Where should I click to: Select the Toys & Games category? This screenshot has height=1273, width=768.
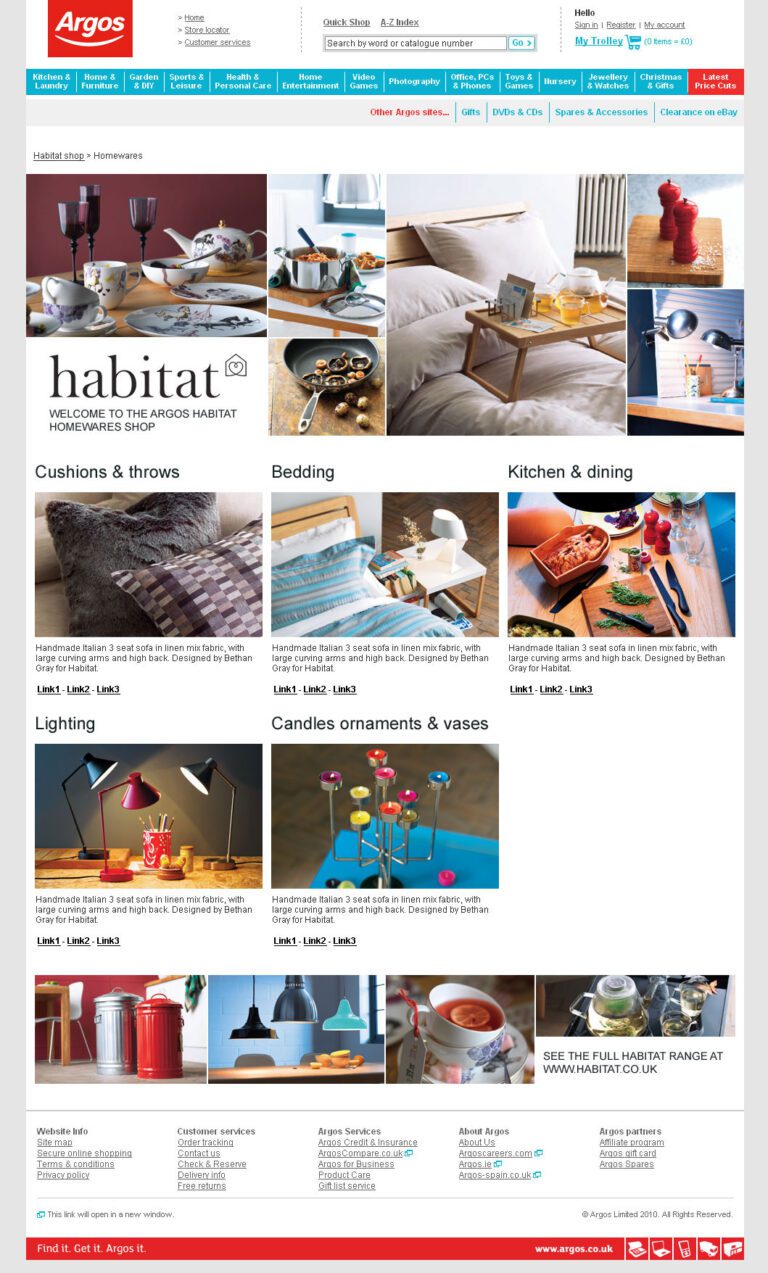pyautogui.click(x=519, y=82)
